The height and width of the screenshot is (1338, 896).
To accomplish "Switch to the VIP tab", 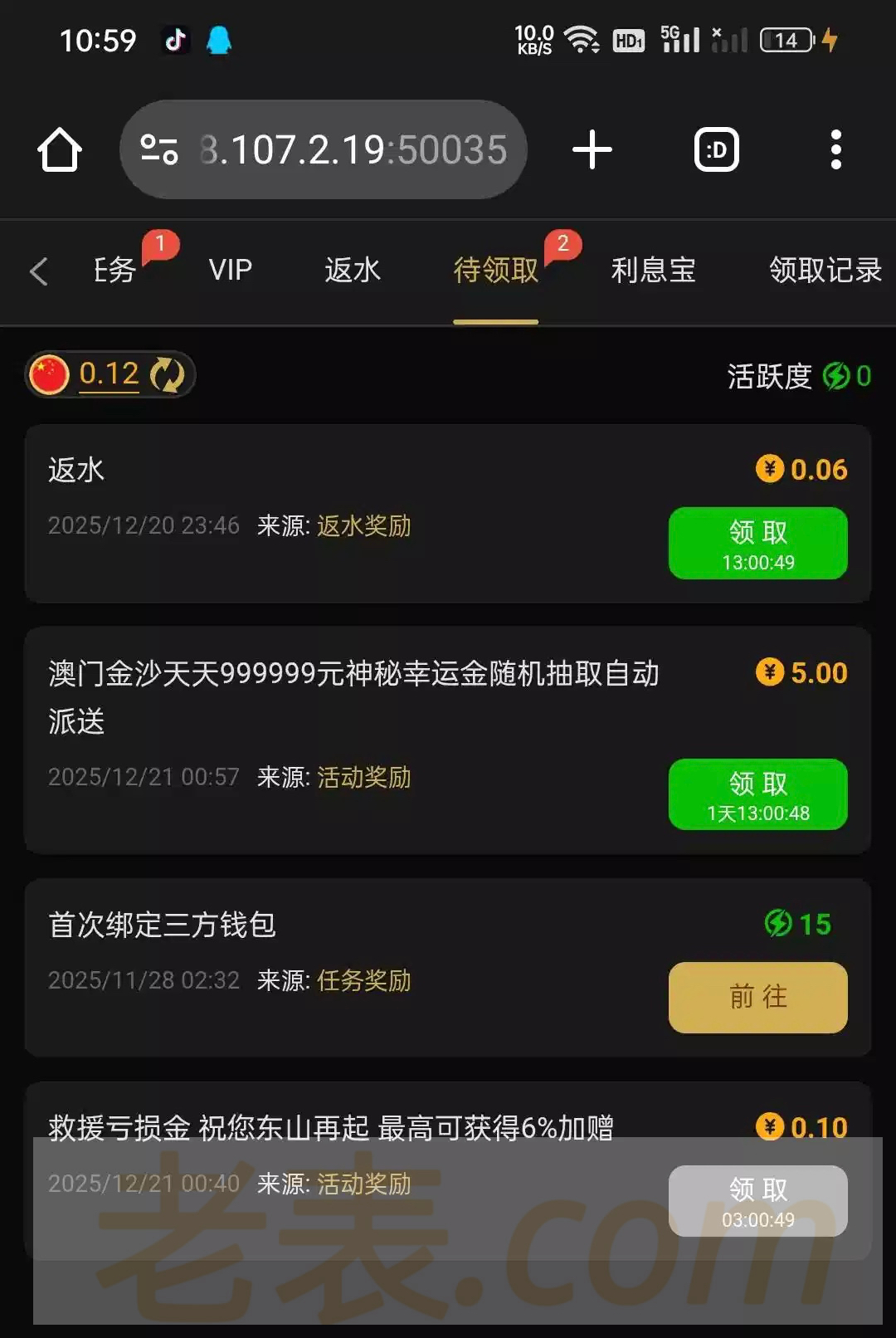I will tap(230, 271).
